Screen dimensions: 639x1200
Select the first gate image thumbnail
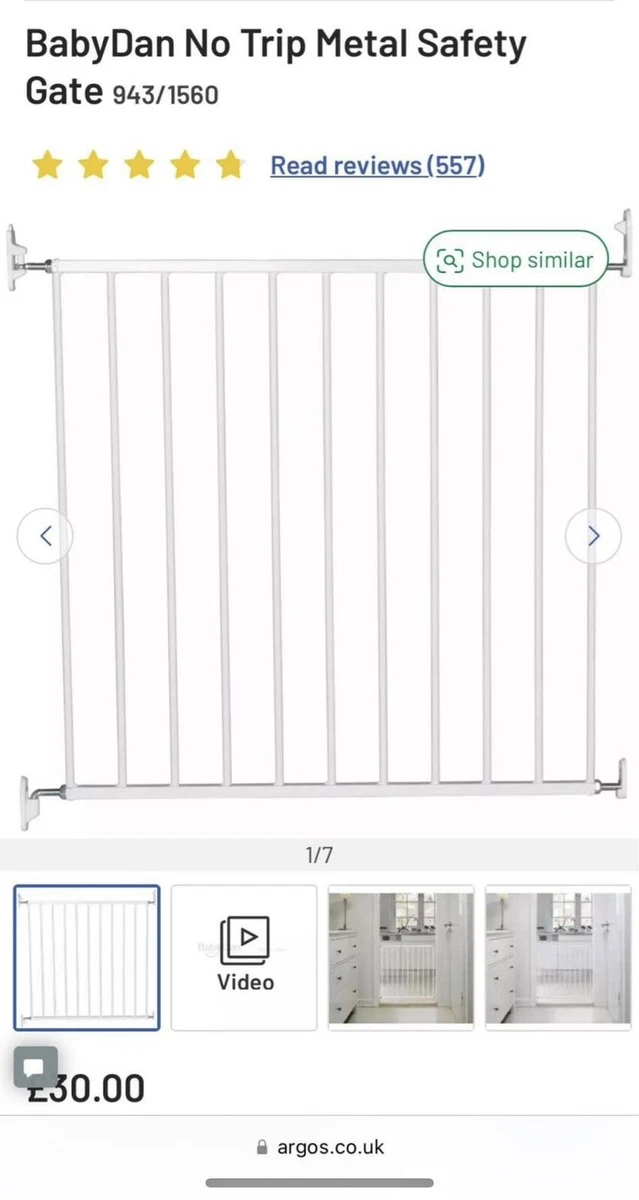tap(87, 957)
